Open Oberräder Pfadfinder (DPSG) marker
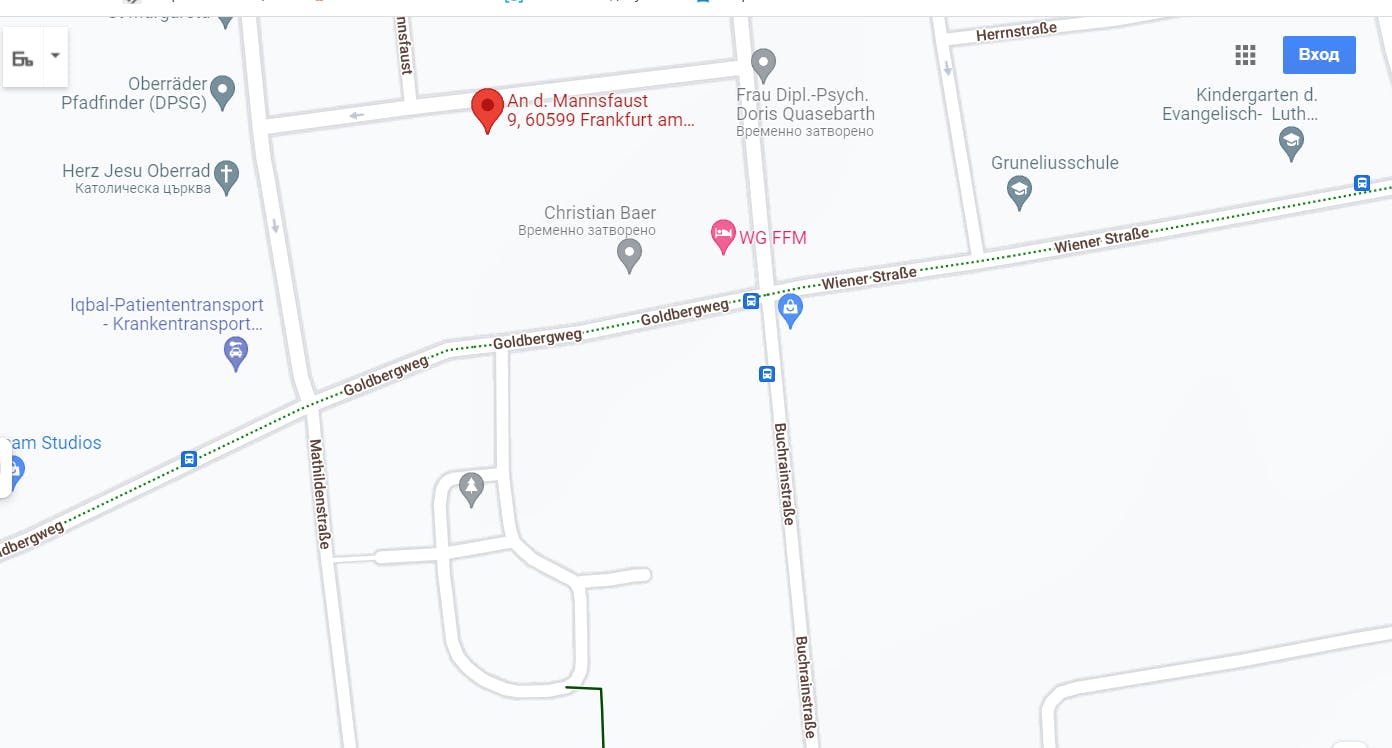1392x748 pixels. 222,92
